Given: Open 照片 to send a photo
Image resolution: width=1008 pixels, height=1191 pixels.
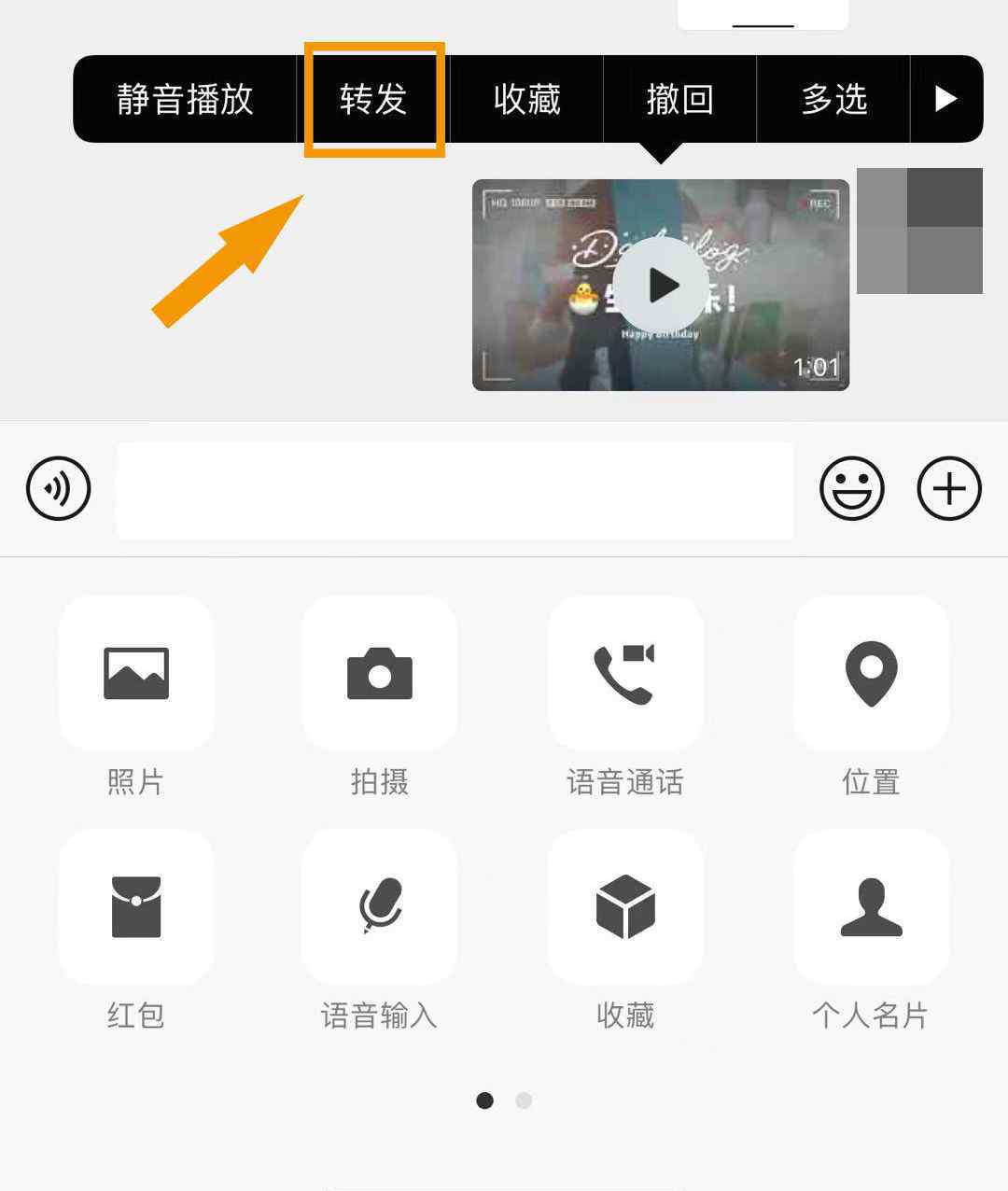Looking at the screenshot, I should coord(136,674).
